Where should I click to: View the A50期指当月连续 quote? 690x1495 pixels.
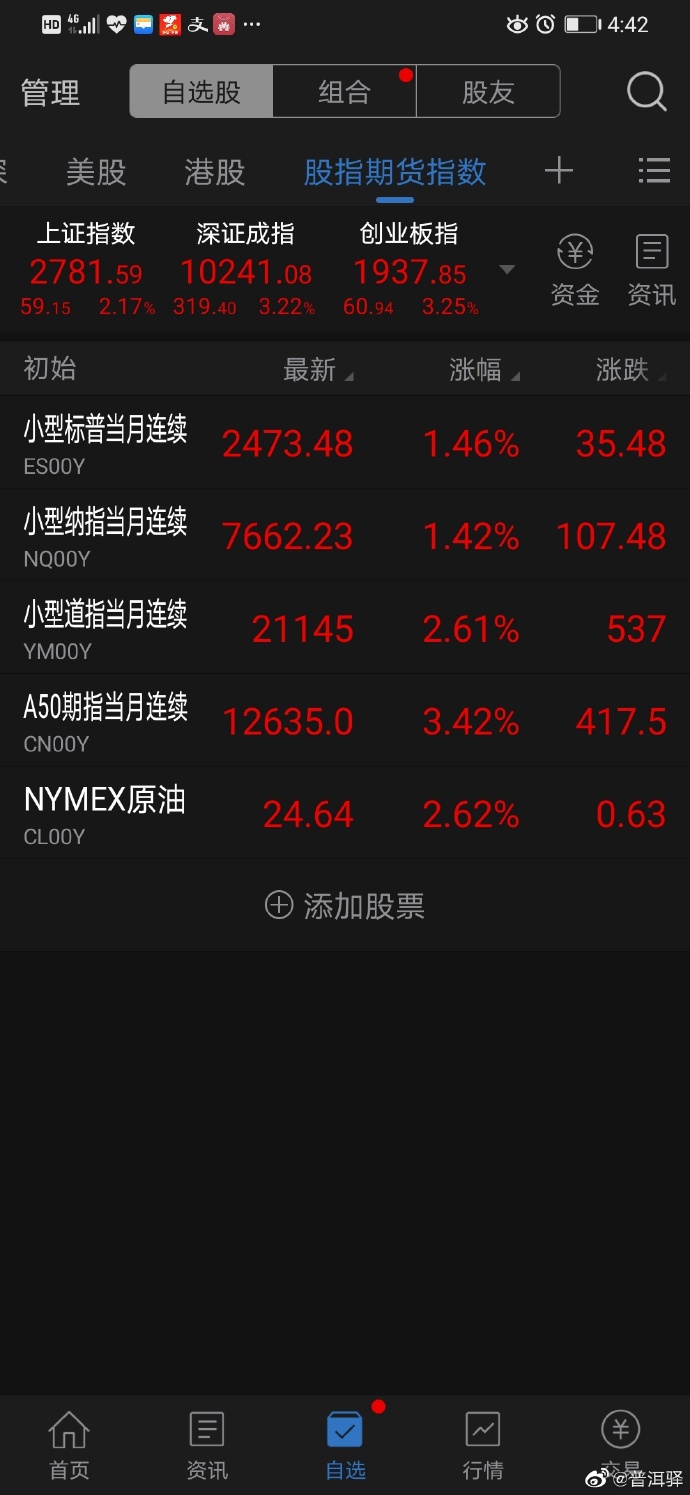pos(345,721)
